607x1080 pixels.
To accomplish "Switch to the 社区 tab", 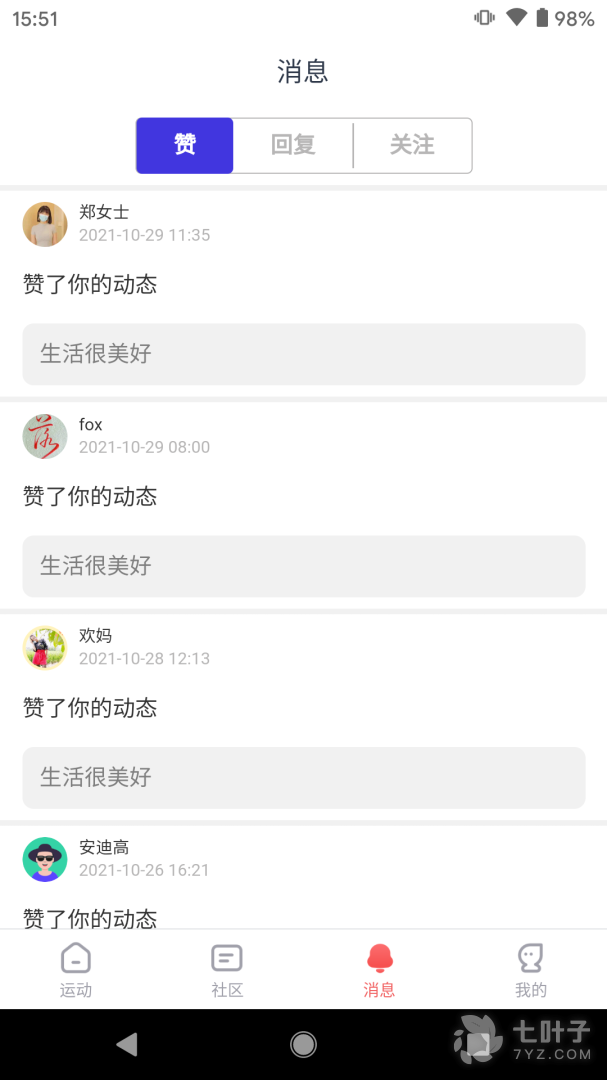I will [227, 970].
